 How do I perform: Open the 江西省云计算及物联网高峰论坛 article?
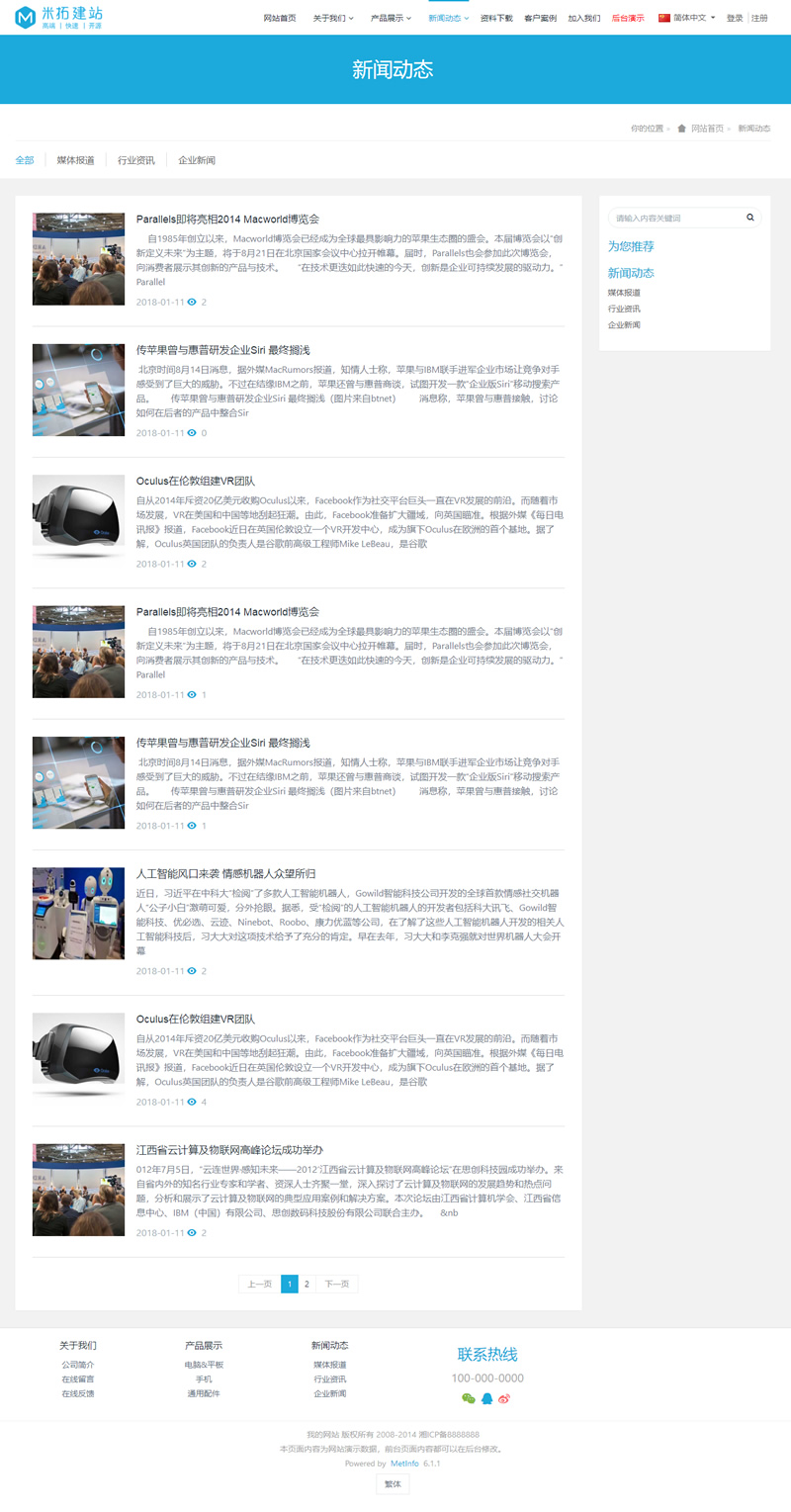[229, 1150]
